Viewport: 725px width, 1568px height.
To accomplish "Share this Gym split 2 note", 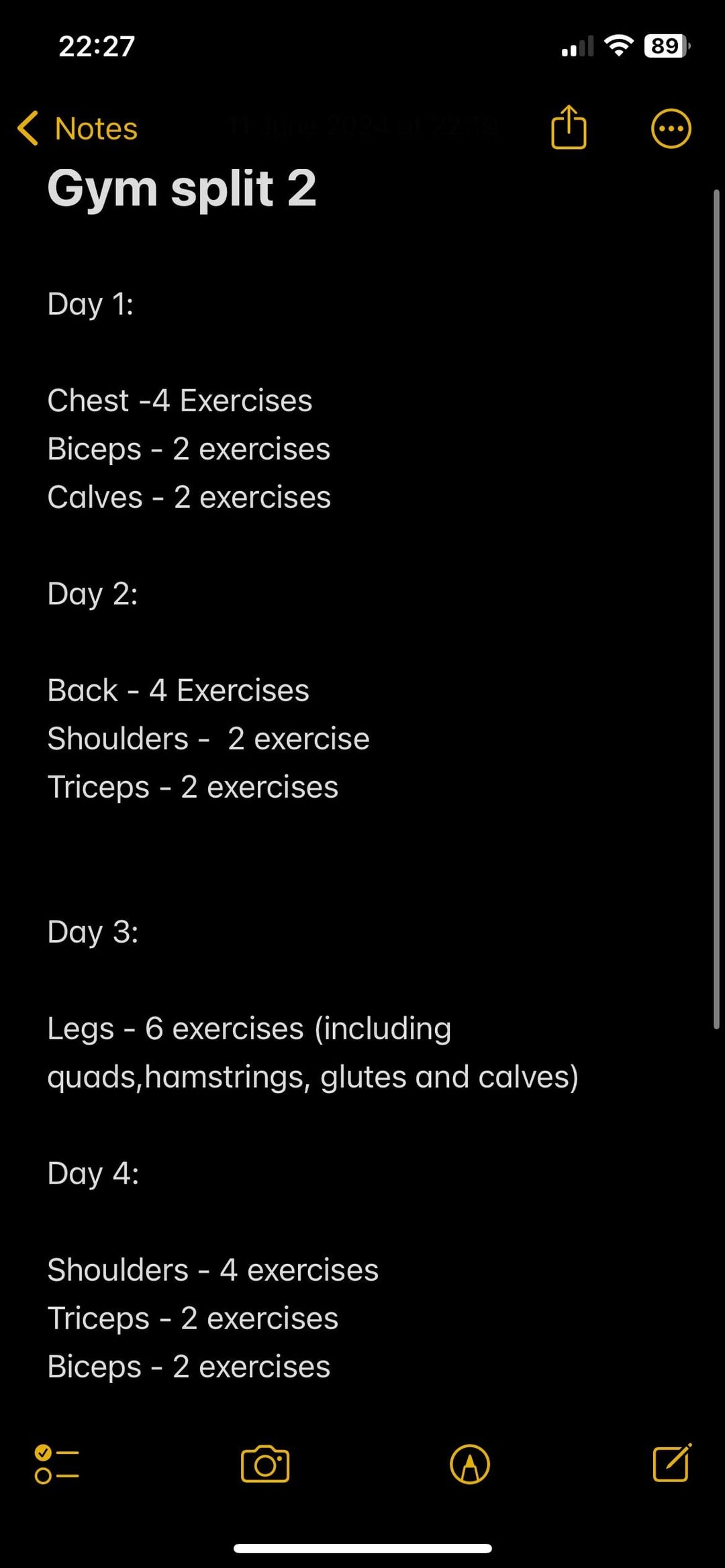I will (x=569, y=127).
